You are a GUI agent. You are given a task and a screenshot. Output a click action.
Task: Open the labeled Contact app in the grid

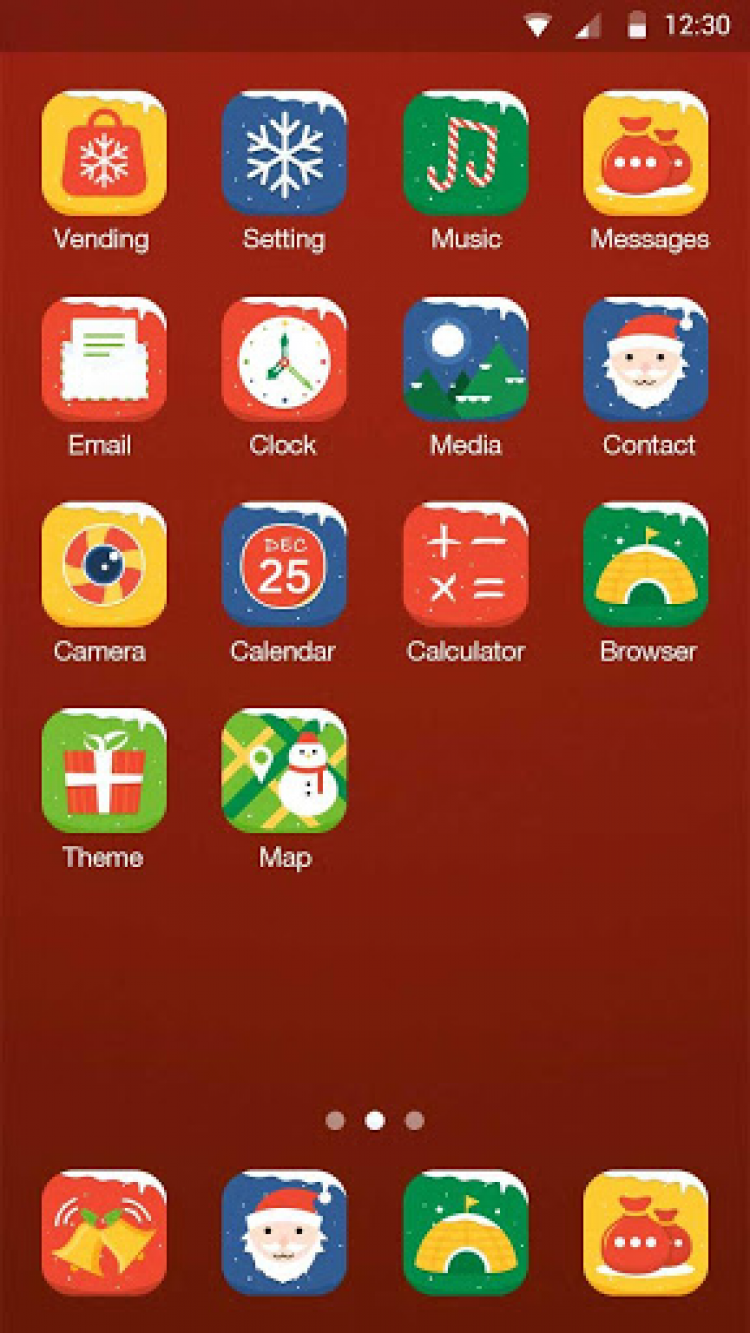646,360
